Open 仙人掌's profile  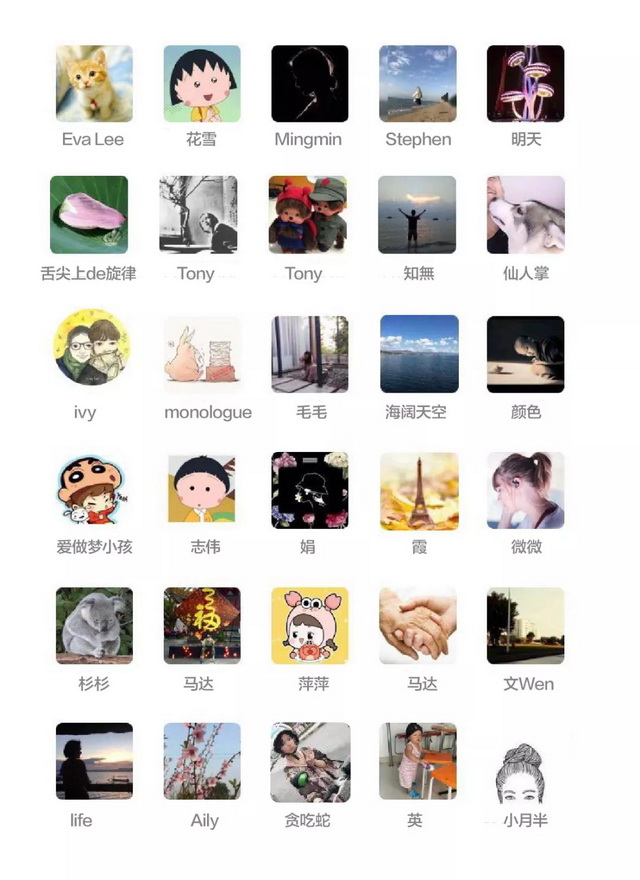point(525,215)
